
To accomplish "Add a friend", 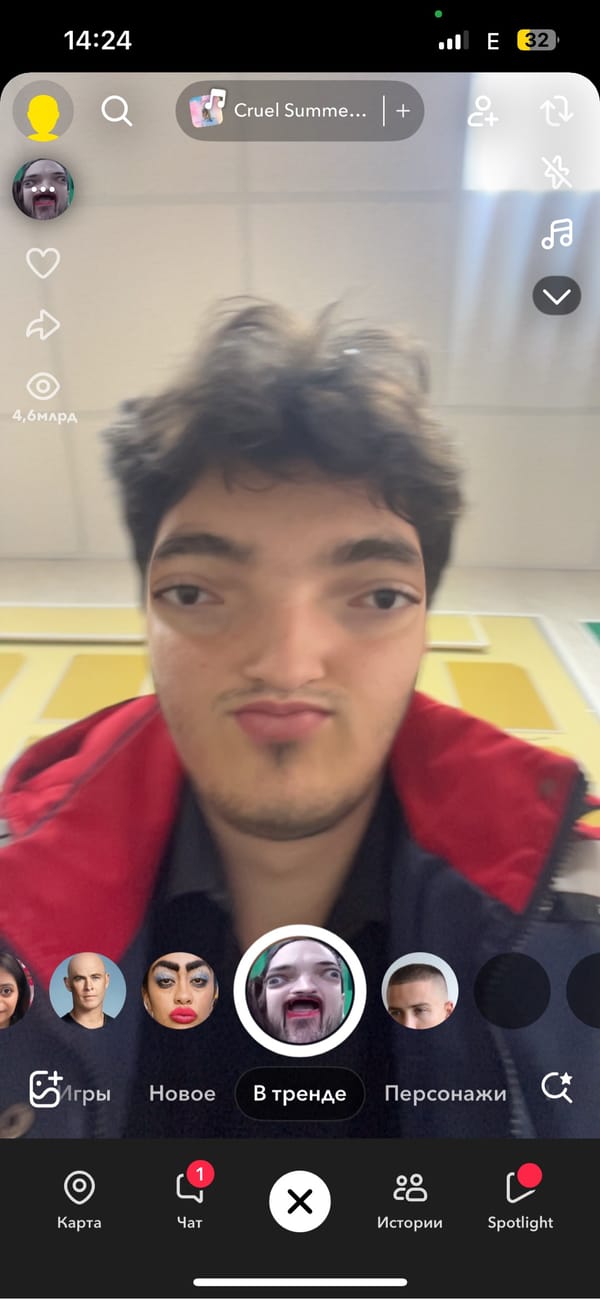I will click(x=482, y=111).
